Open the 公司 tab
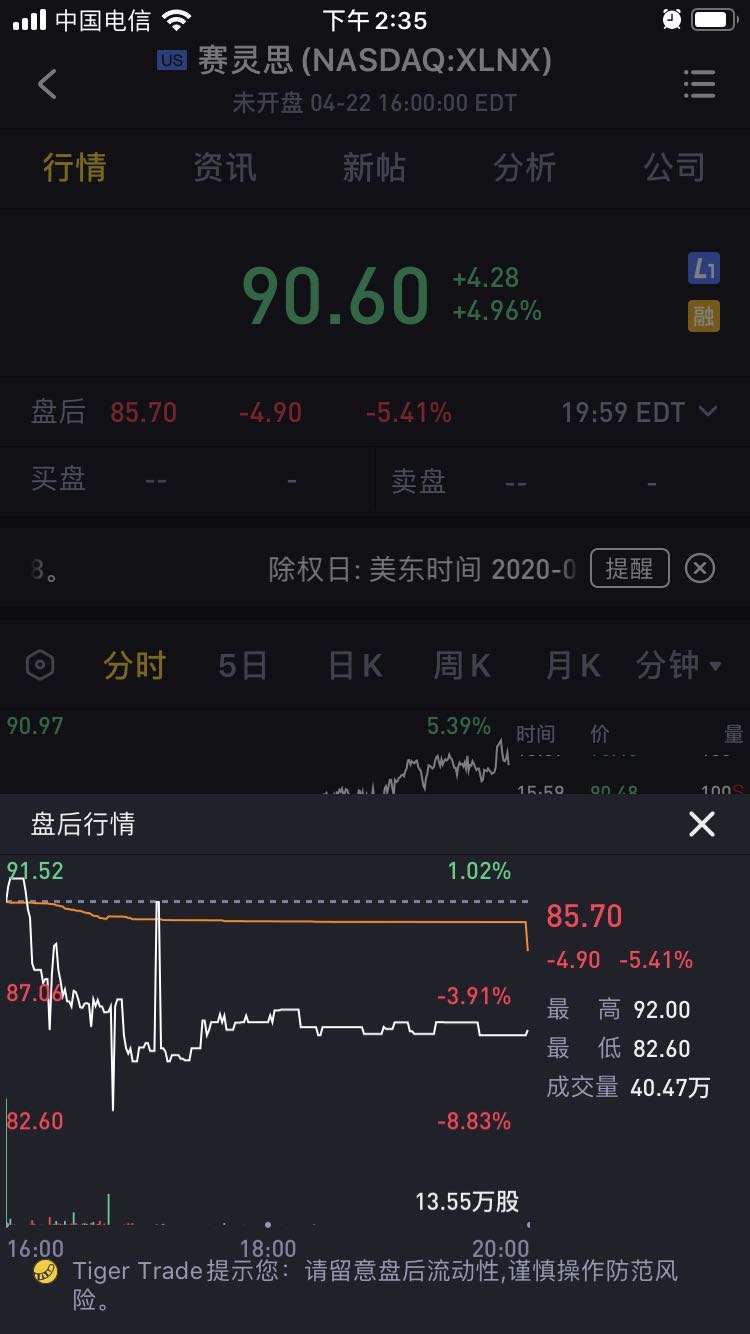Screen dimensions: 750x1334 click(x=674, y=168)
